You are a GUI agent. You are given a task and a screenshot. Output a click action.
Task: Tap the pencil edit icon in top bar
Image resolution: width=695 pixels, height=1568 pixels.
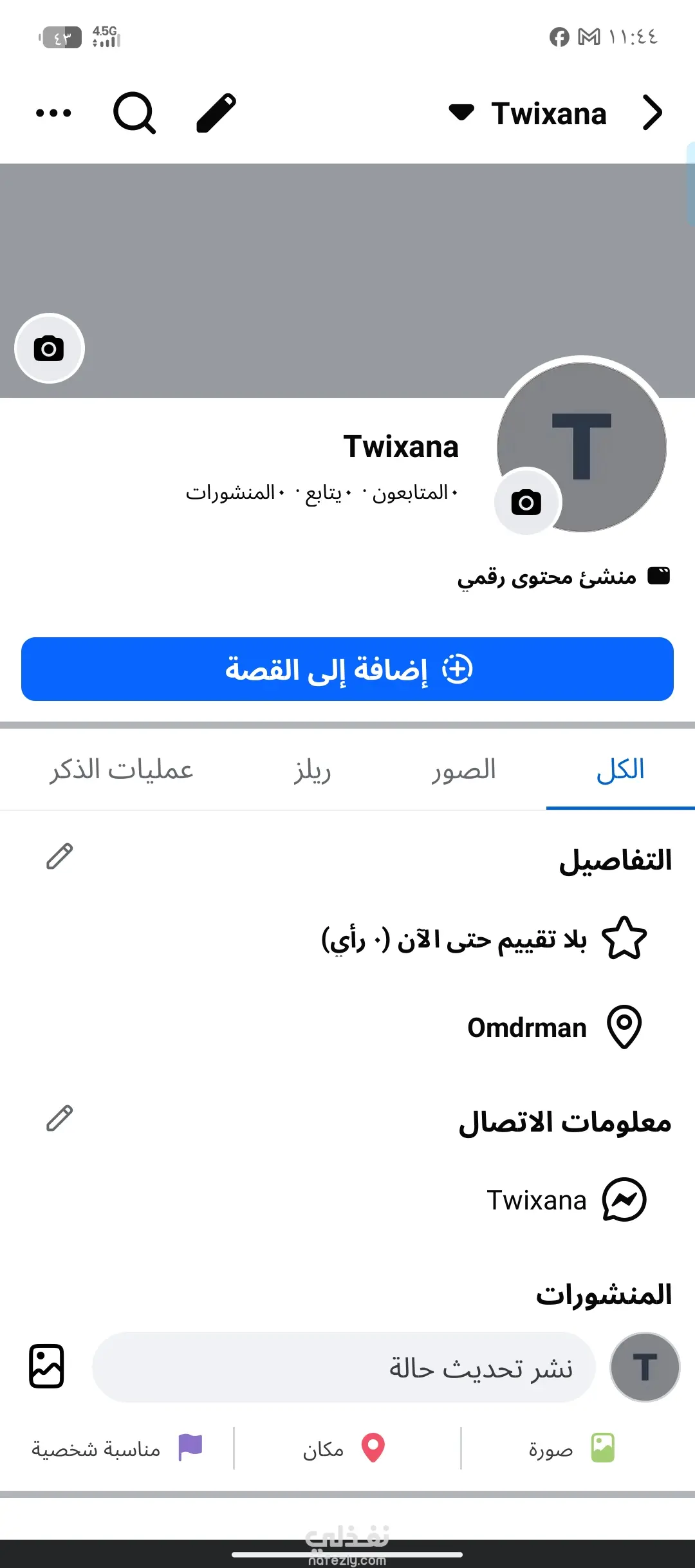pyautogui.click(x=216, y=113)
